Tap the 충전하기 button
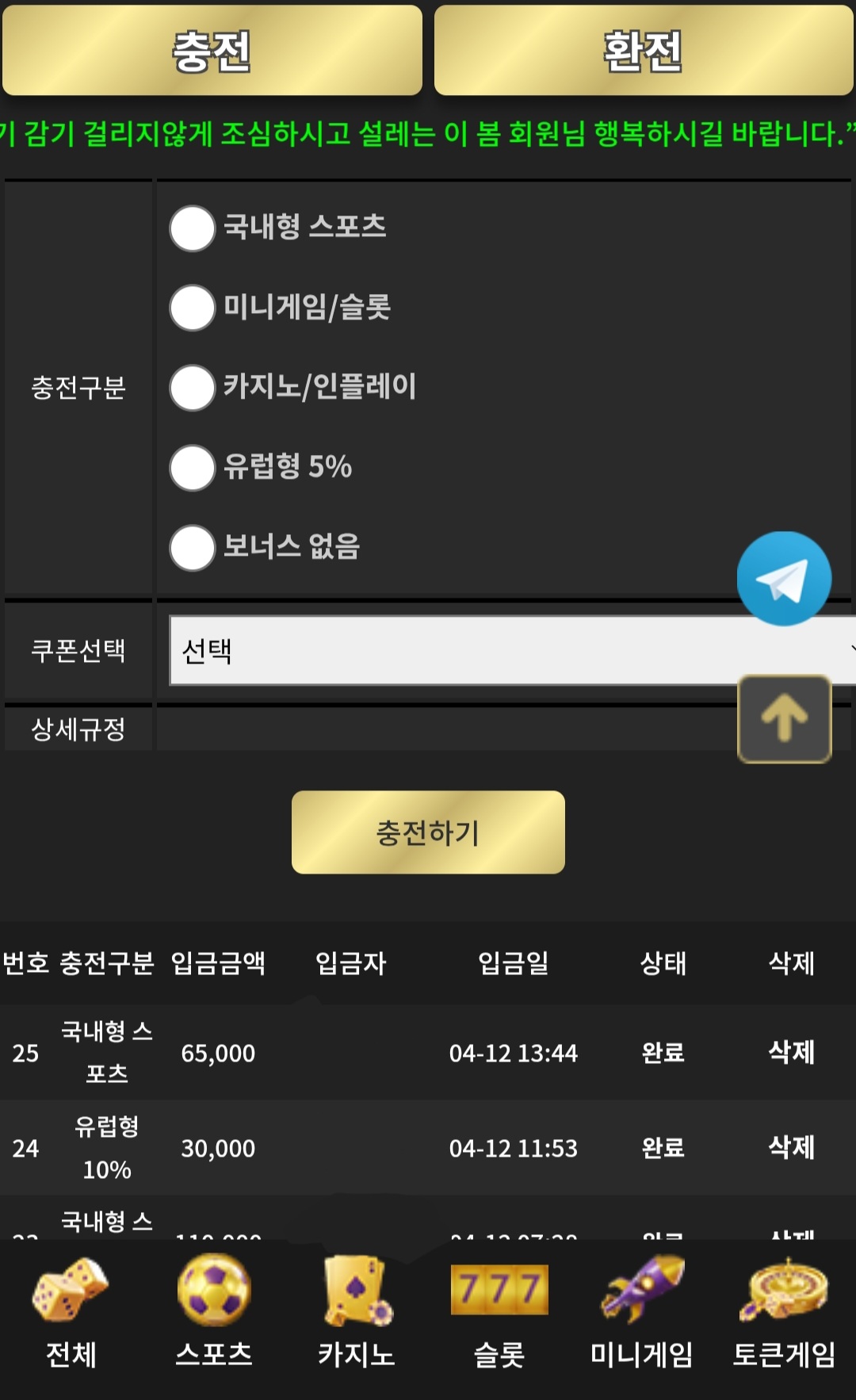This screenshot has height=1400, width=856. pos(428,832)
